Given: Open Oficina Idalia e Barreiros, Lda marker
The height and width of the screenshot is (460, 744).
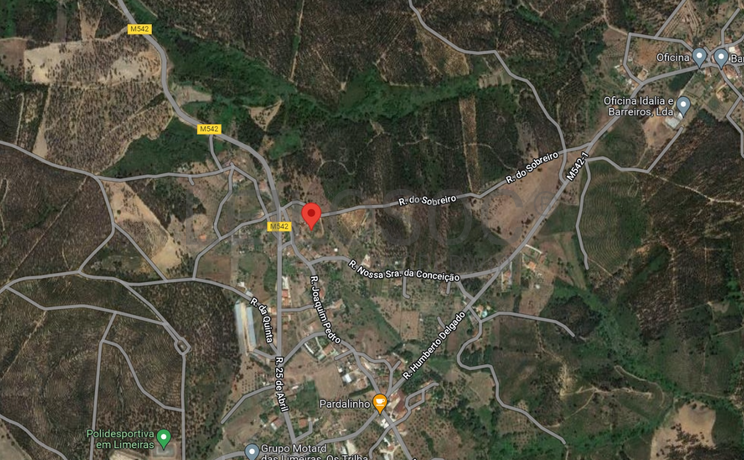Looking at the screenshot, I should click(683, 105).
